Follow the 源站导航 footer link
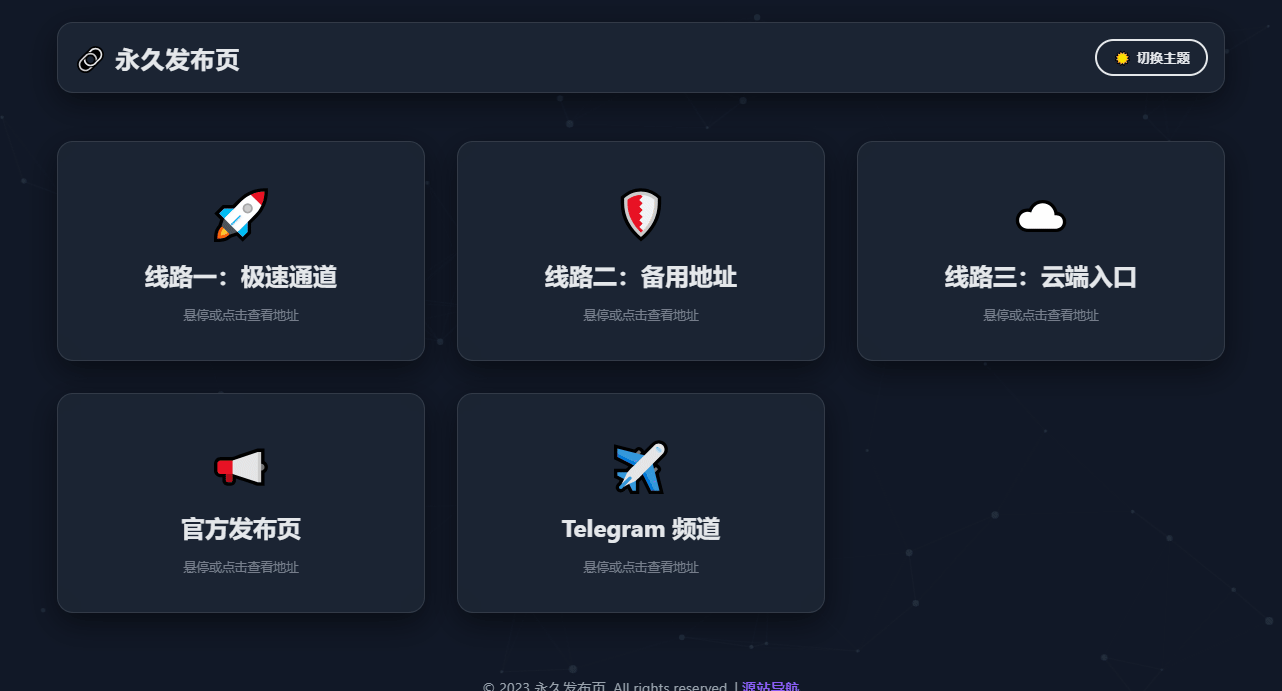 point(770,686)
